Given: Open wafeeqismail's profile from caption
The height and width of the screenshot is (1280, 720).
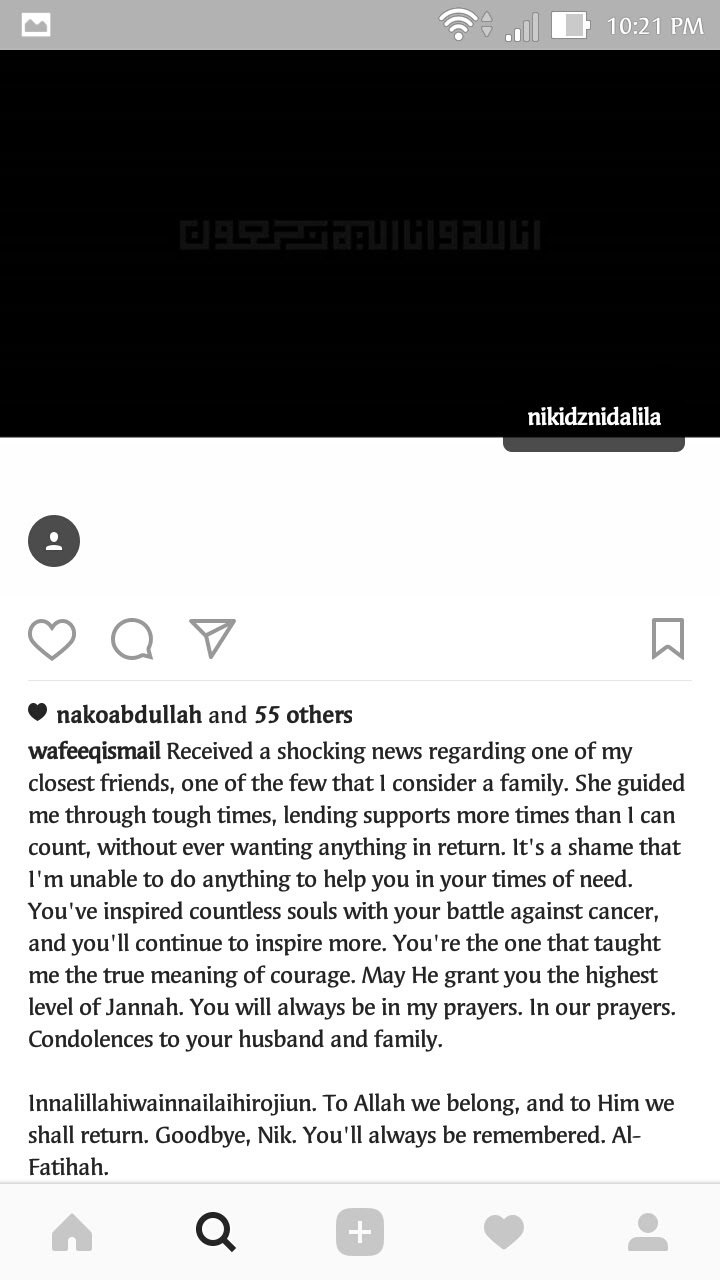Looking at the screenshot, I should (x=94, y=751).
